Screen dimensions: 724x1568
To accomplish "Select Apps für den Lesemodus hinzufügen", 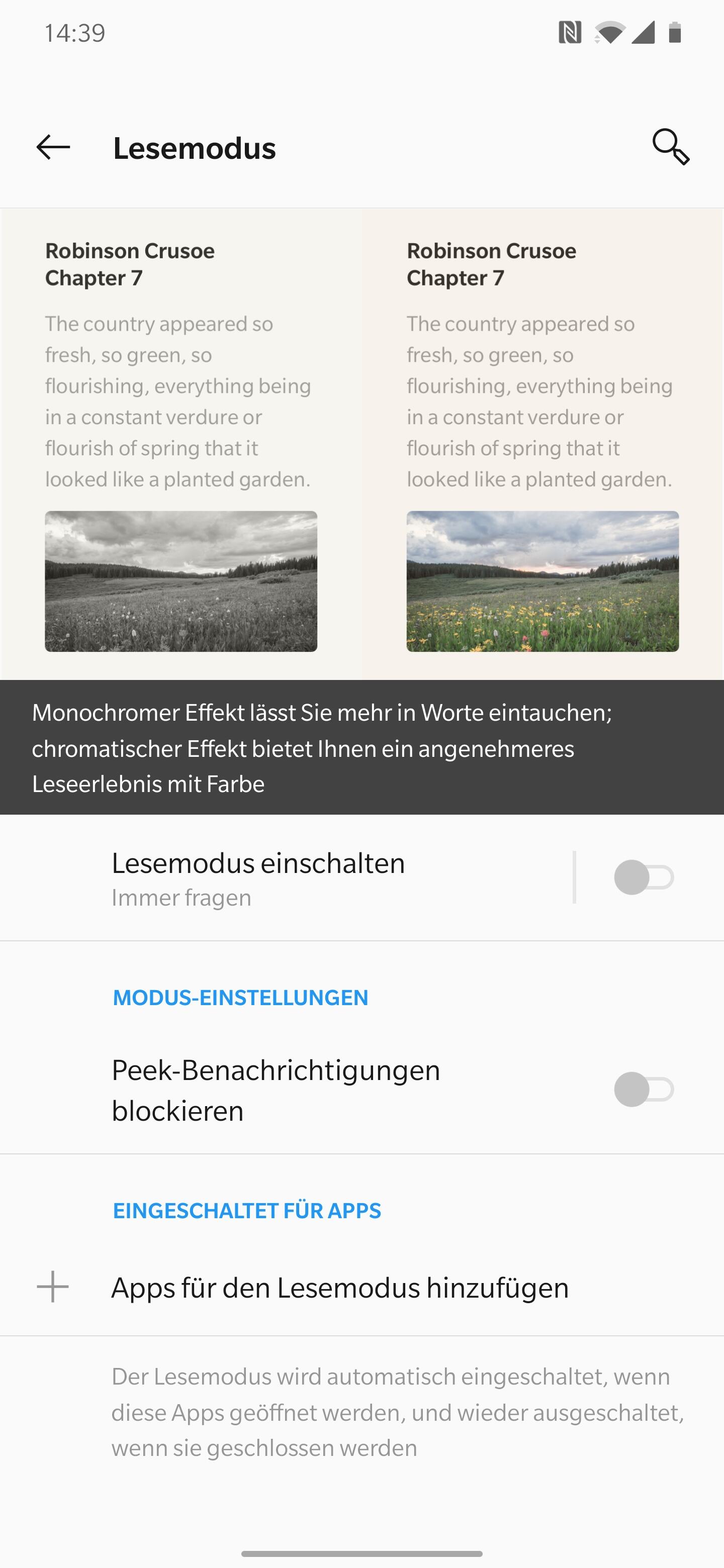I will [x=340, y=1287].
